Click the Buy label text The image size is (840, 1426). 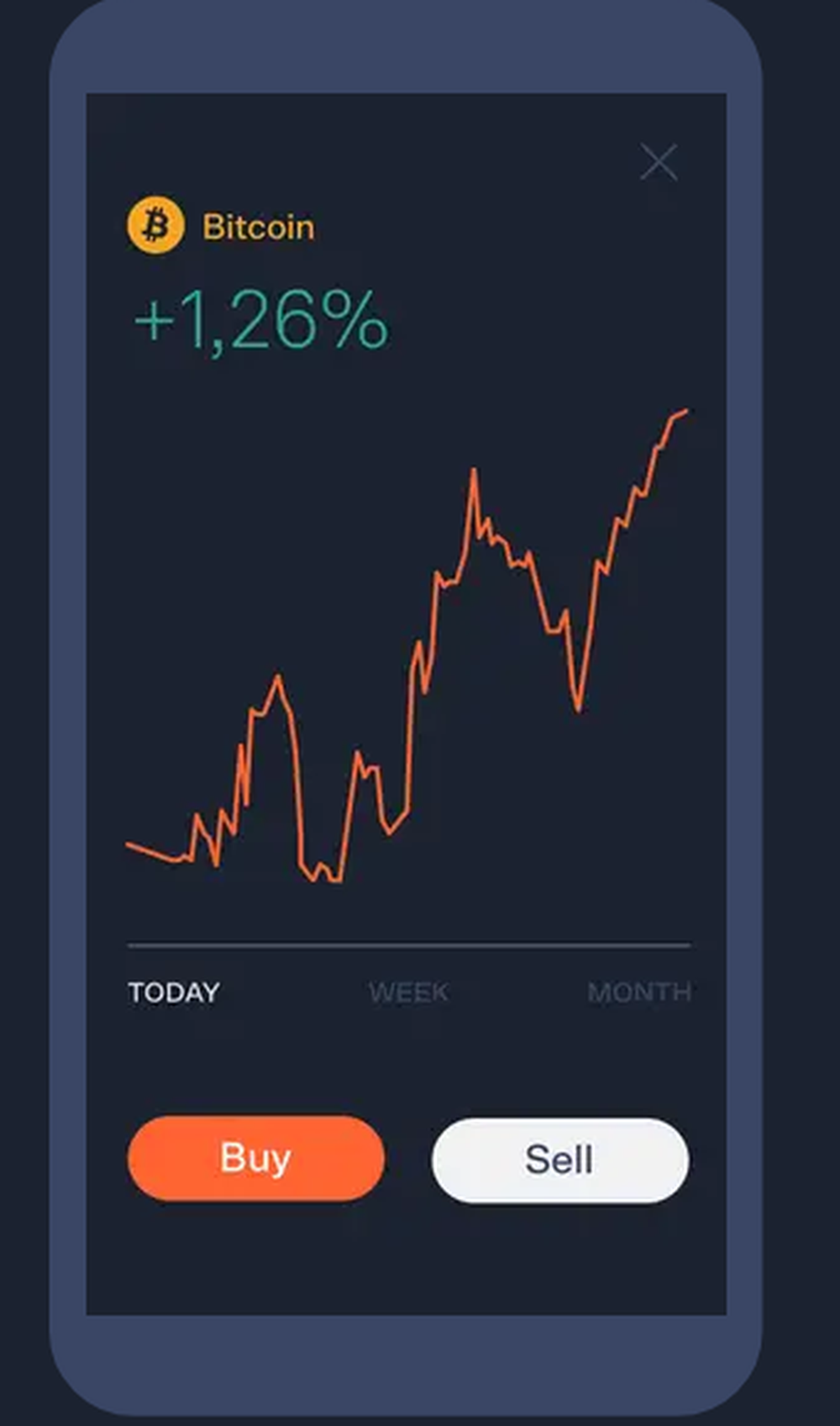(x=255, y=1158)
